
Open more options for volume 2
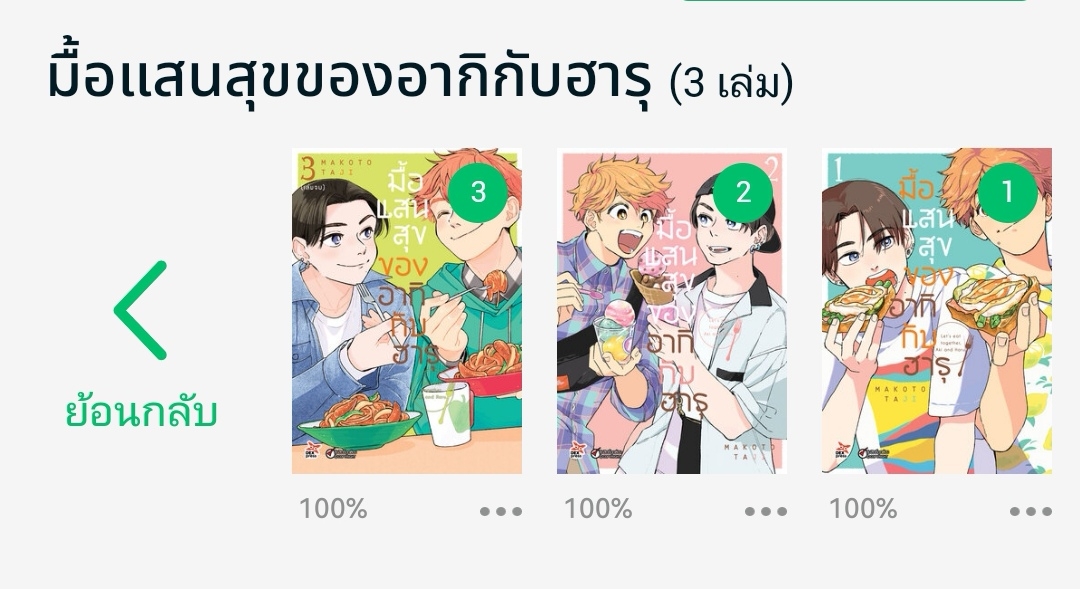[765, 511]
